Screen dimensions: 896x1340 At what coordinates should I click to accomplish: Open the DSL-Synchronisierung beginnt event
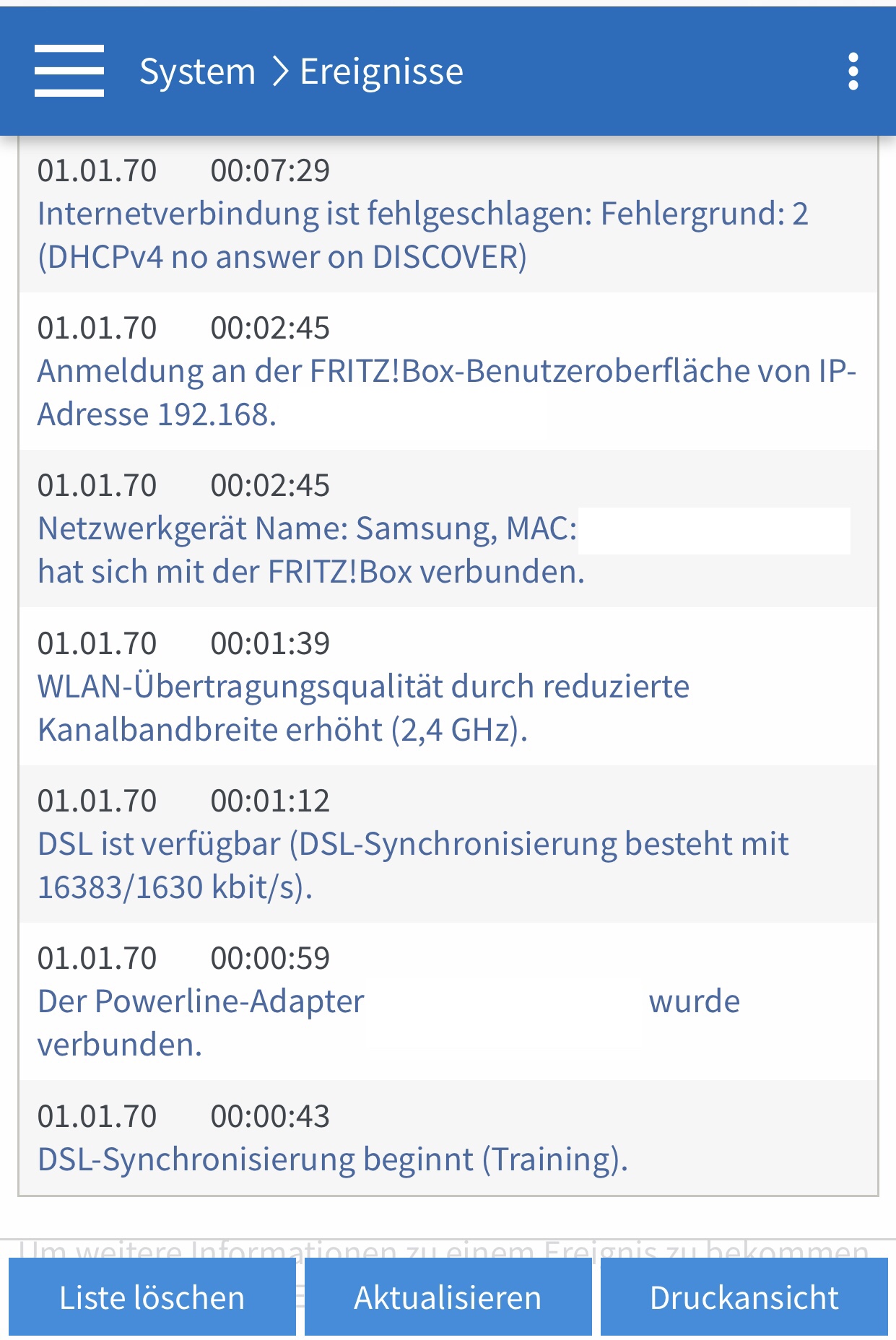point(332,1159)
